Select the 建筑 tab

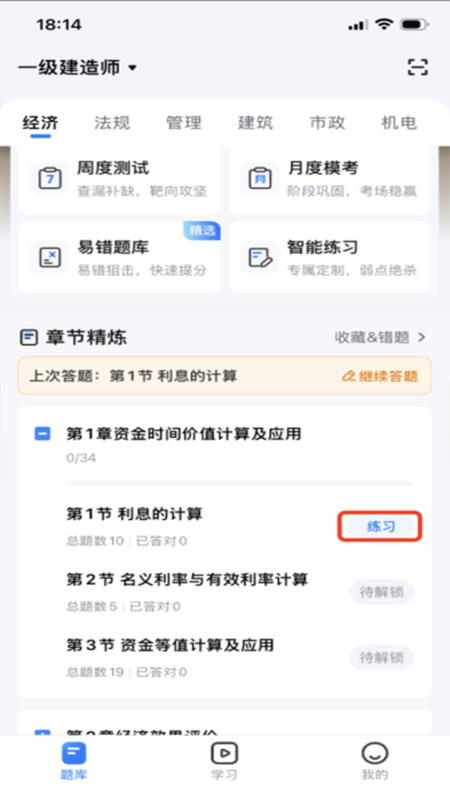[256, 123]
